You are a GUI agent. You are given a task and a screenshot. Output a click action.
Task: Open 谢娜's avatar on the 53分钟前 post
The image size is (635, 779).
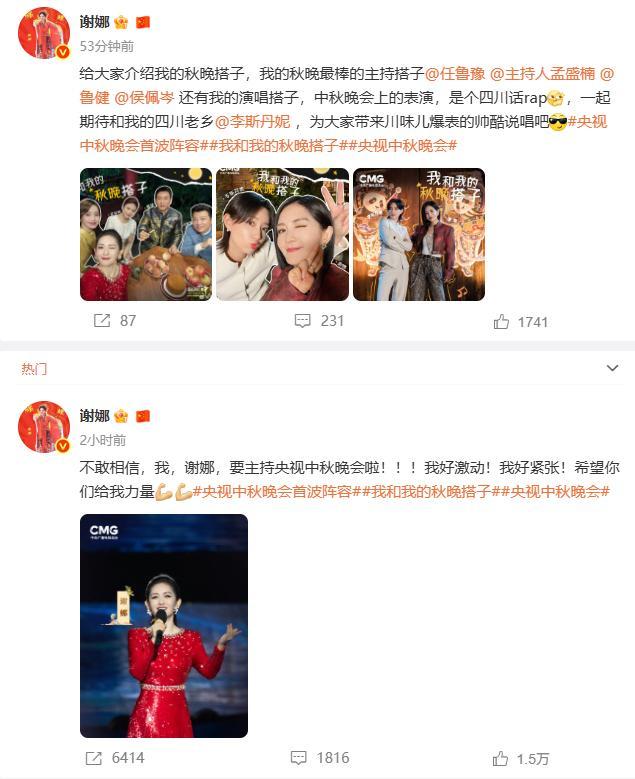tap(43, 33)
